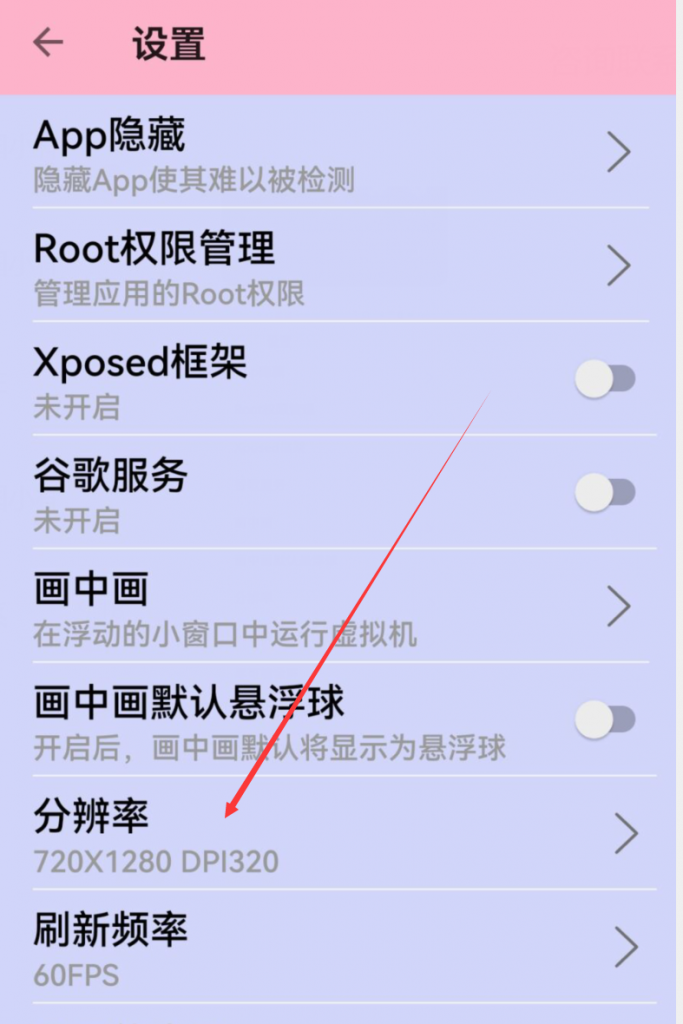Toggle 画中画默认悬浮球 on

(x=605, y=718)
